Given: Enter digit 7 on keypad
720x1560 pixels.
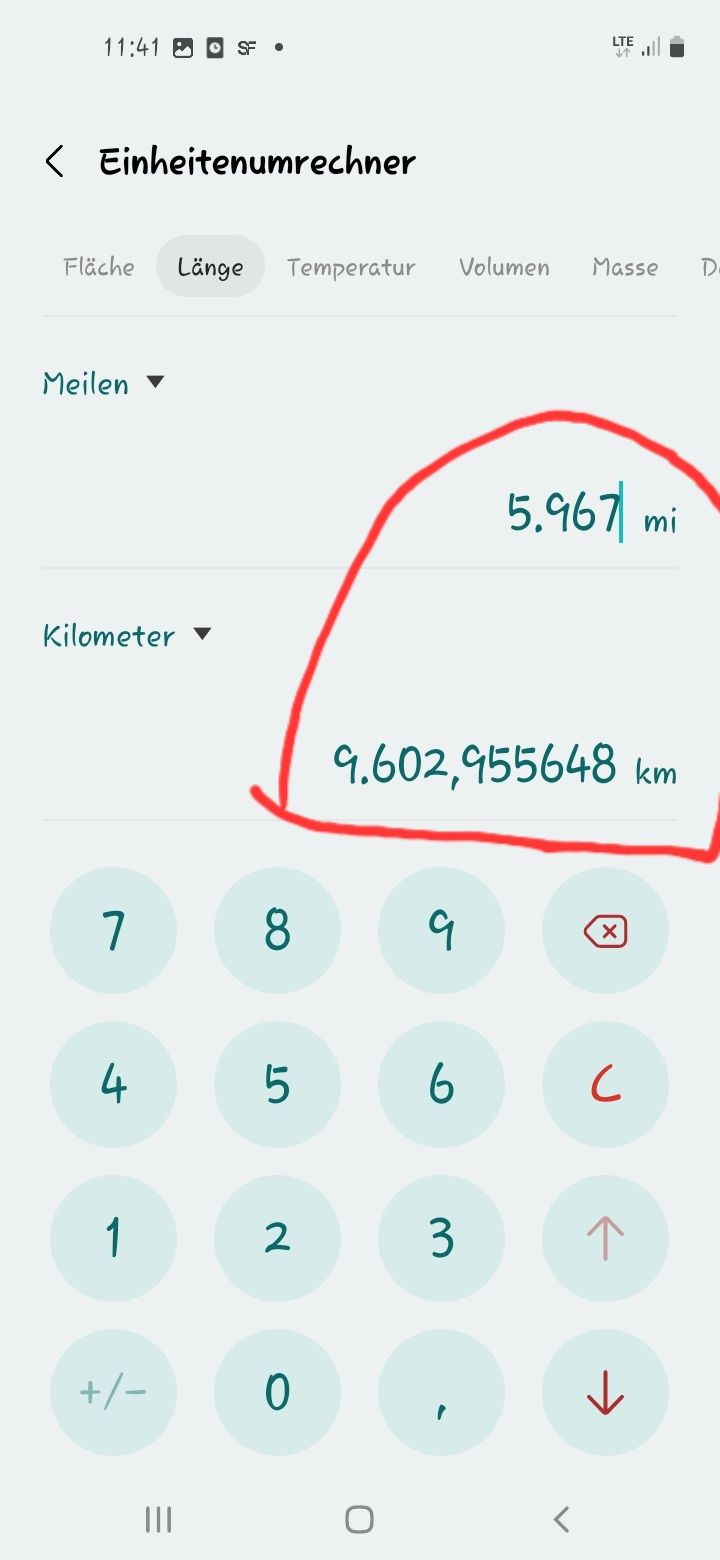Looking at the screenshot, I should (x=113, y=931).
